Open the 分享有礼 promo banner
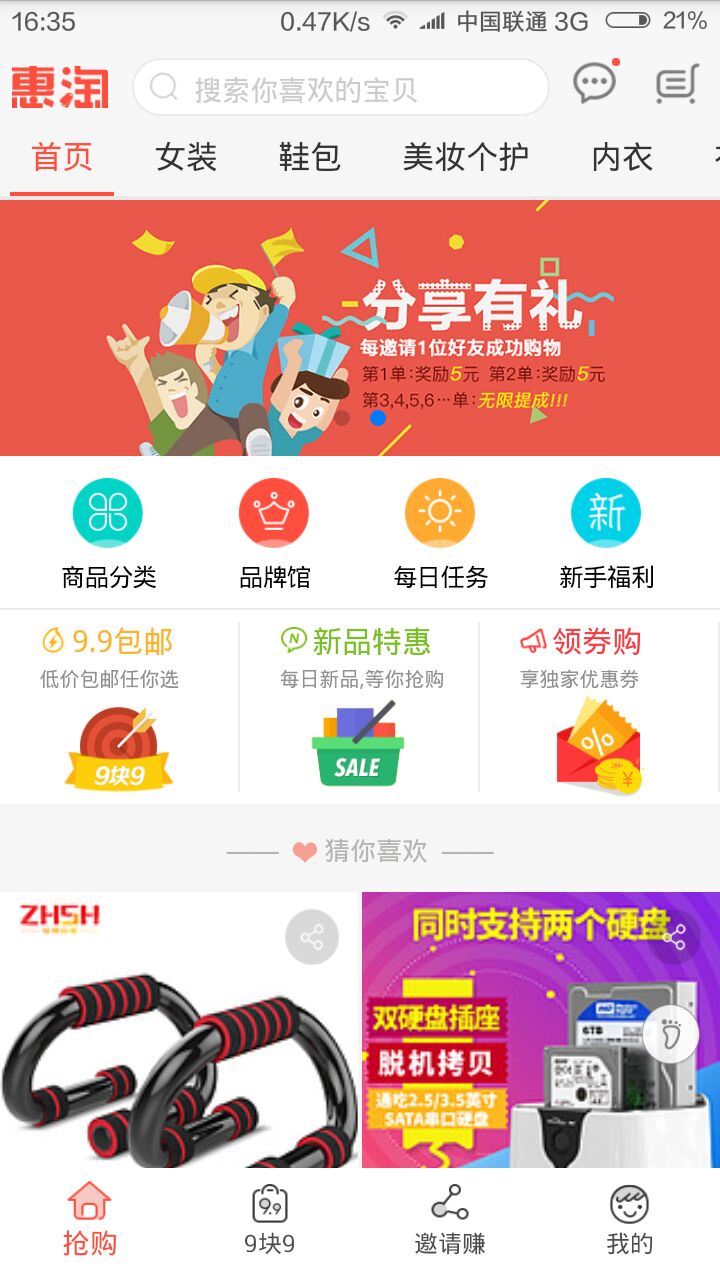Viewport: 720px width, 1280px height. point(360,328)
